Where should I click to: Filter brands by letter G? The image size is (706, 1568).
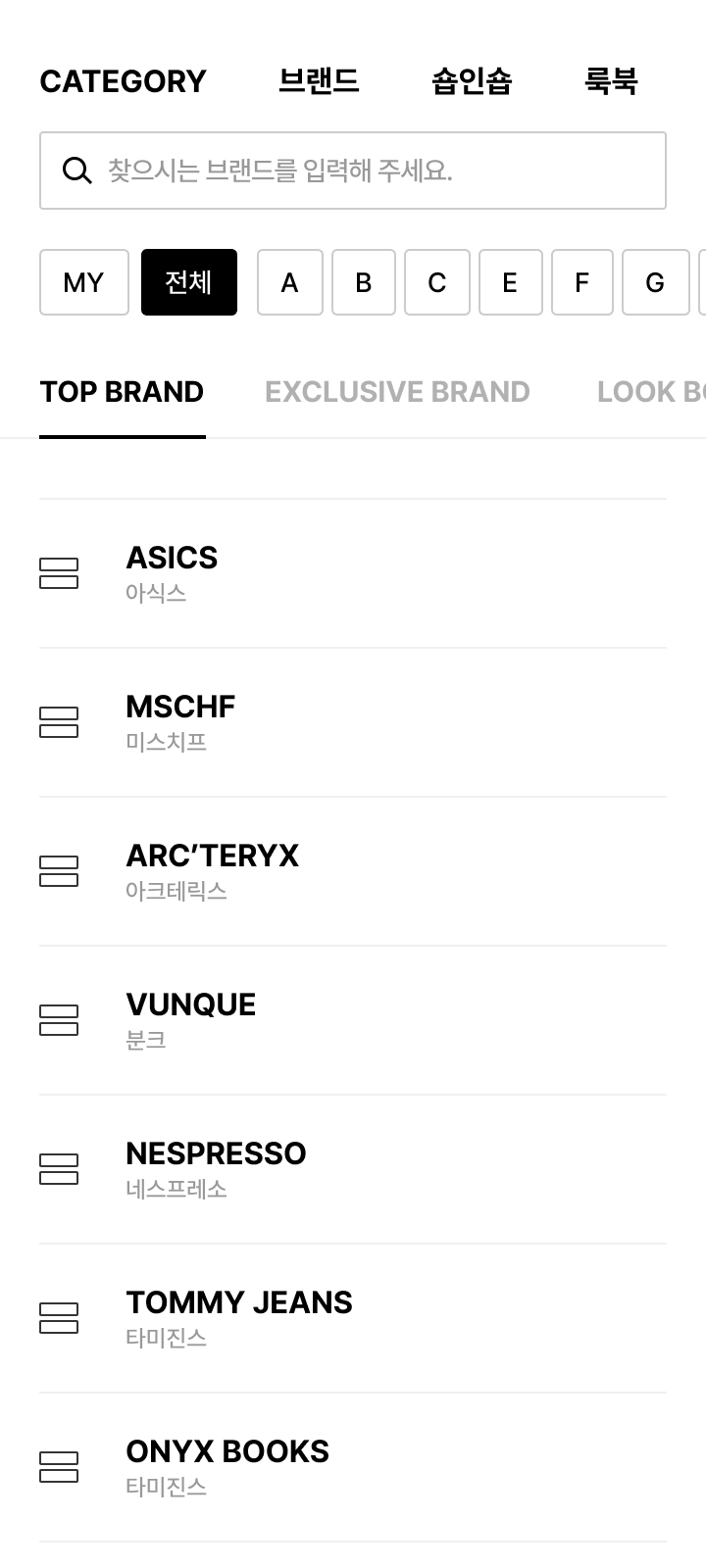tap(655, 282)
